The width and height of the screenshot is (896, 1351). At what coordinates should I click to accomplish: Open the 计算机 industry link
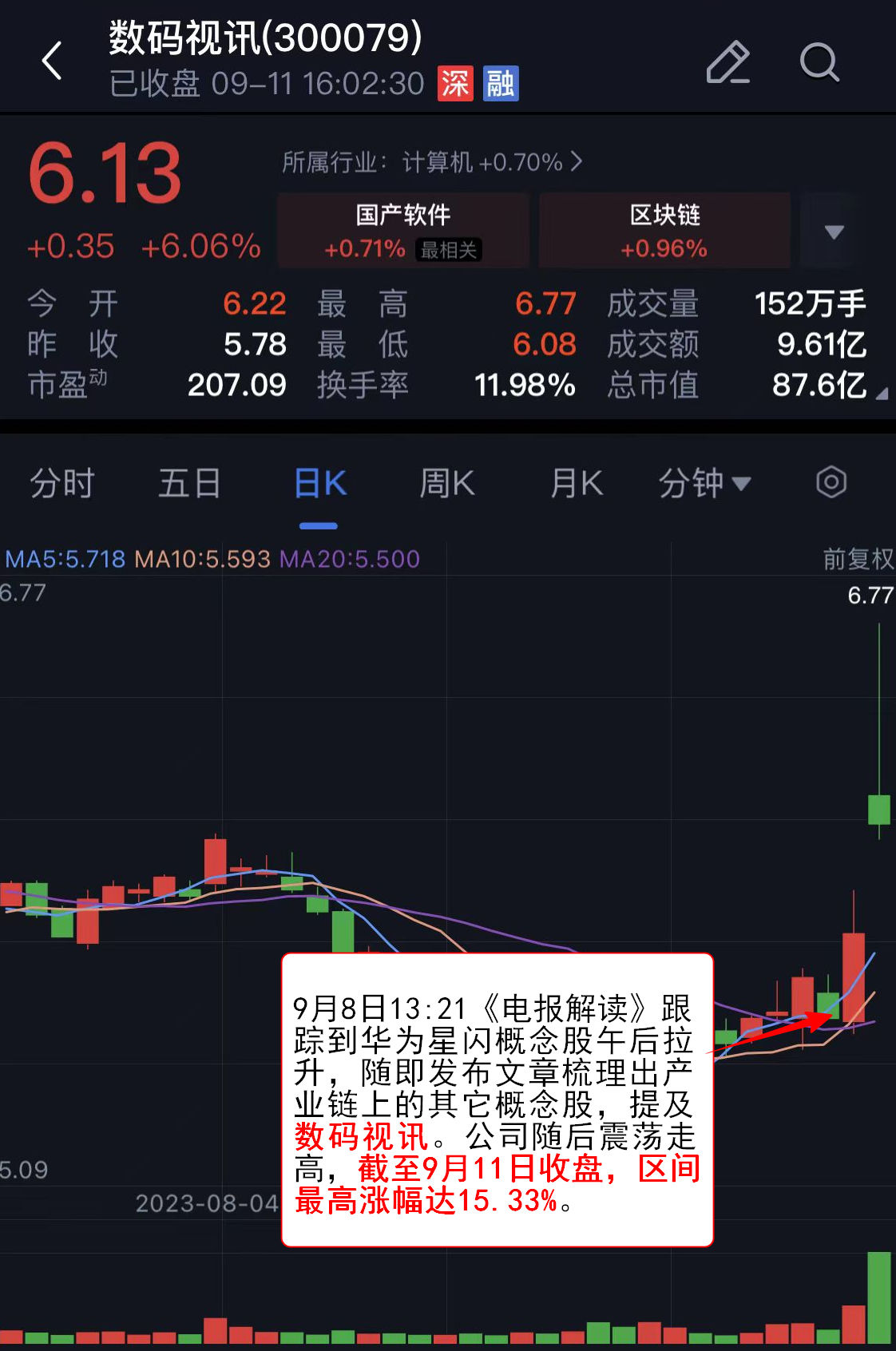tap(432, 162)
